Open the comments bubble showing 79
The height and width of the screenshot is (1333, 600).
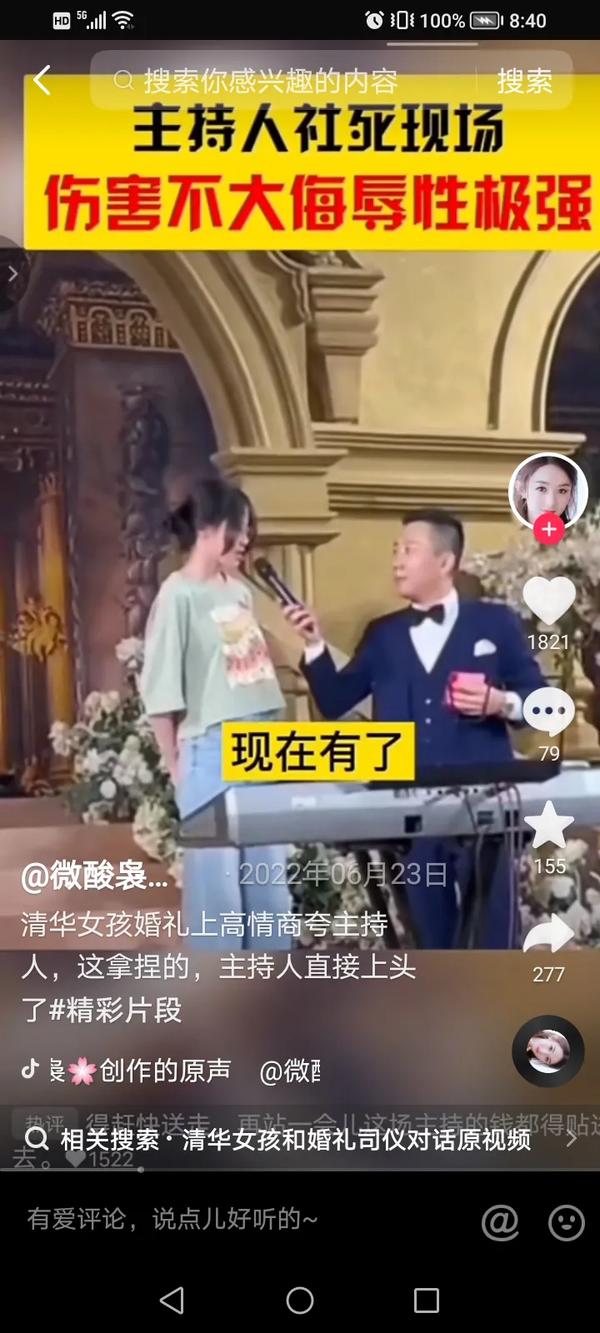pyautogui.click(x=548, y=713)
